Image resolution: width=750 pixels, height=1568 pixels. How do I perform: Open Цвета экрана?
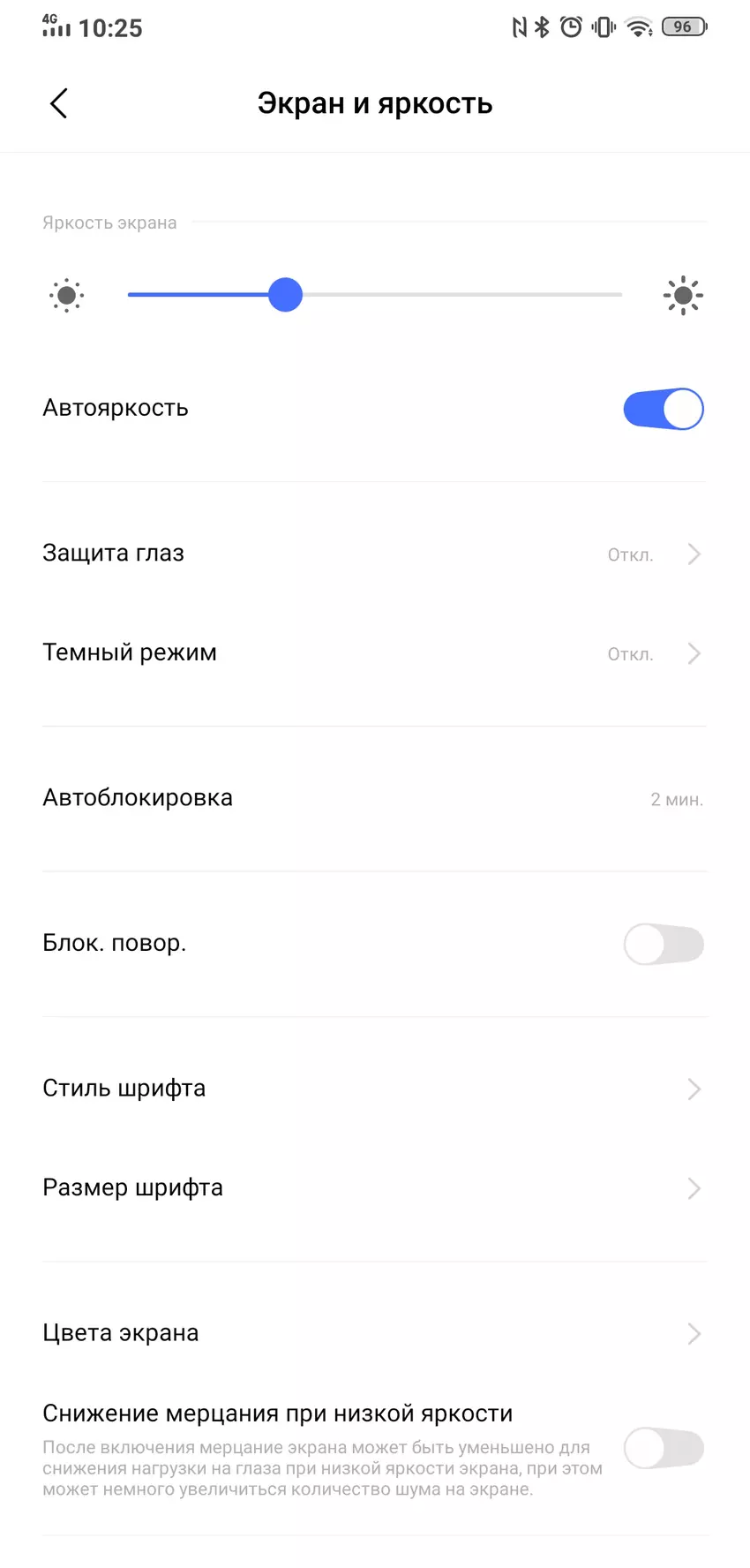click(374, 1333)
